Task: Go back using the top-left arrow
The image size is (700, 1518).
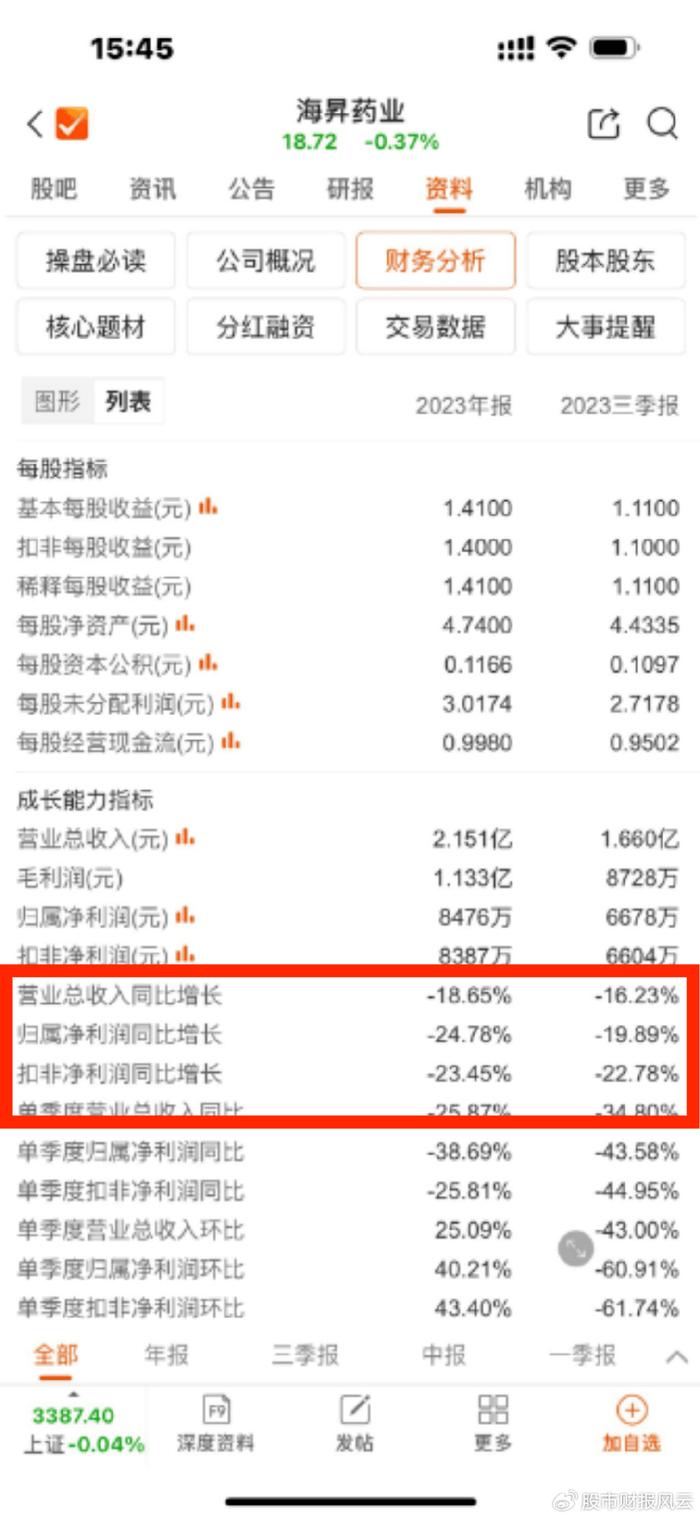Action: 35,124
